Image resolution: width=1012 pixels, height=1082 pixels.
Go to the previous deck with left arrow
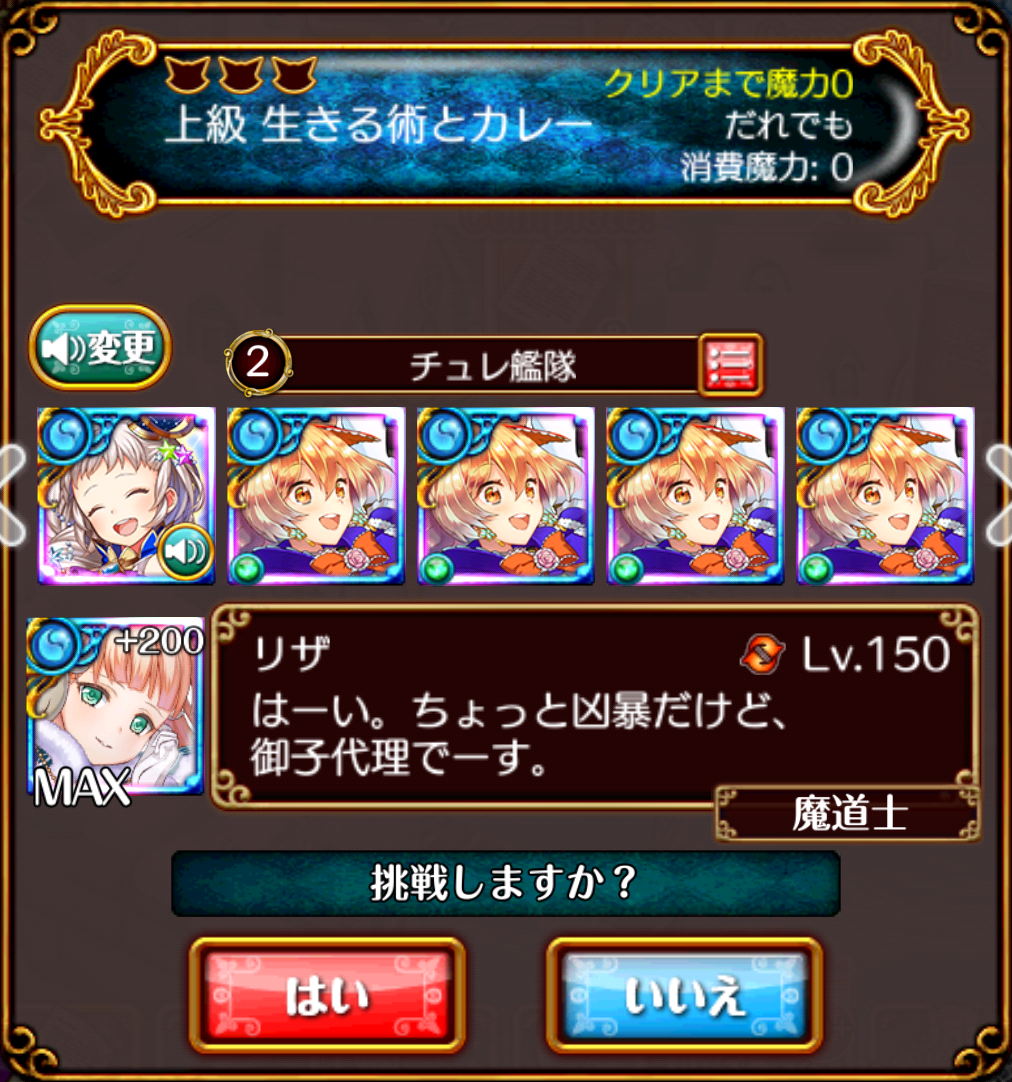pyautogui.click(x=12, y=495)
